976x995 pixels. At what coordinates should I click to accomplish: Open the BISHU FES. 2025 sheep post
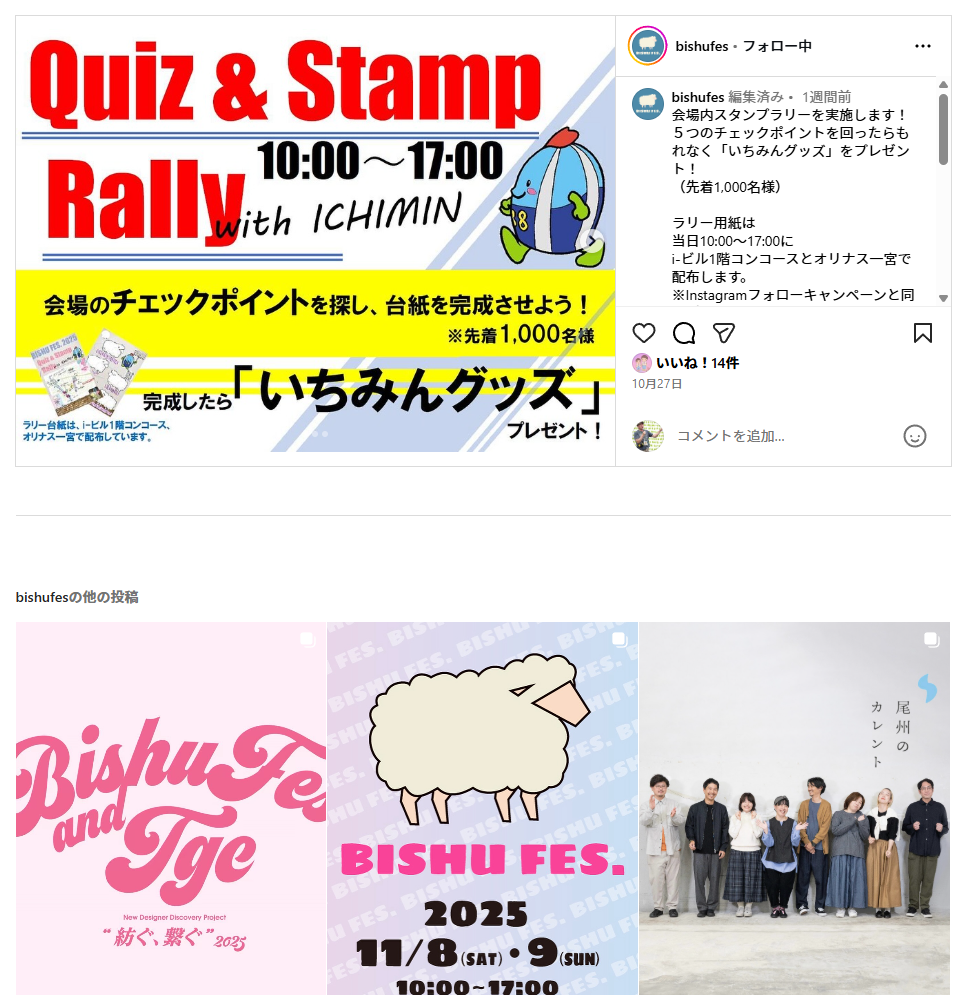482,808
